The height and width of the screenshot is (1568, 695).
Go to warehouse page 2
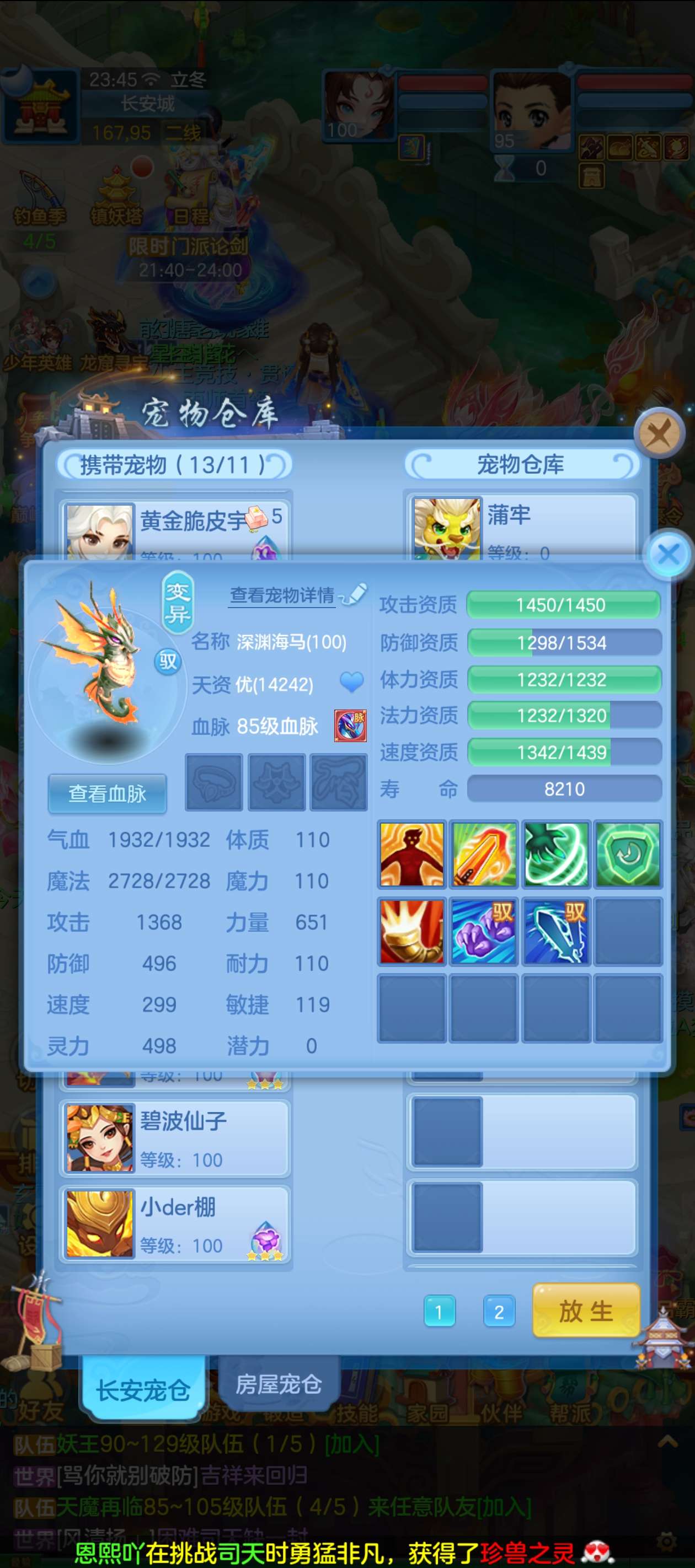tap(499, 1312)
